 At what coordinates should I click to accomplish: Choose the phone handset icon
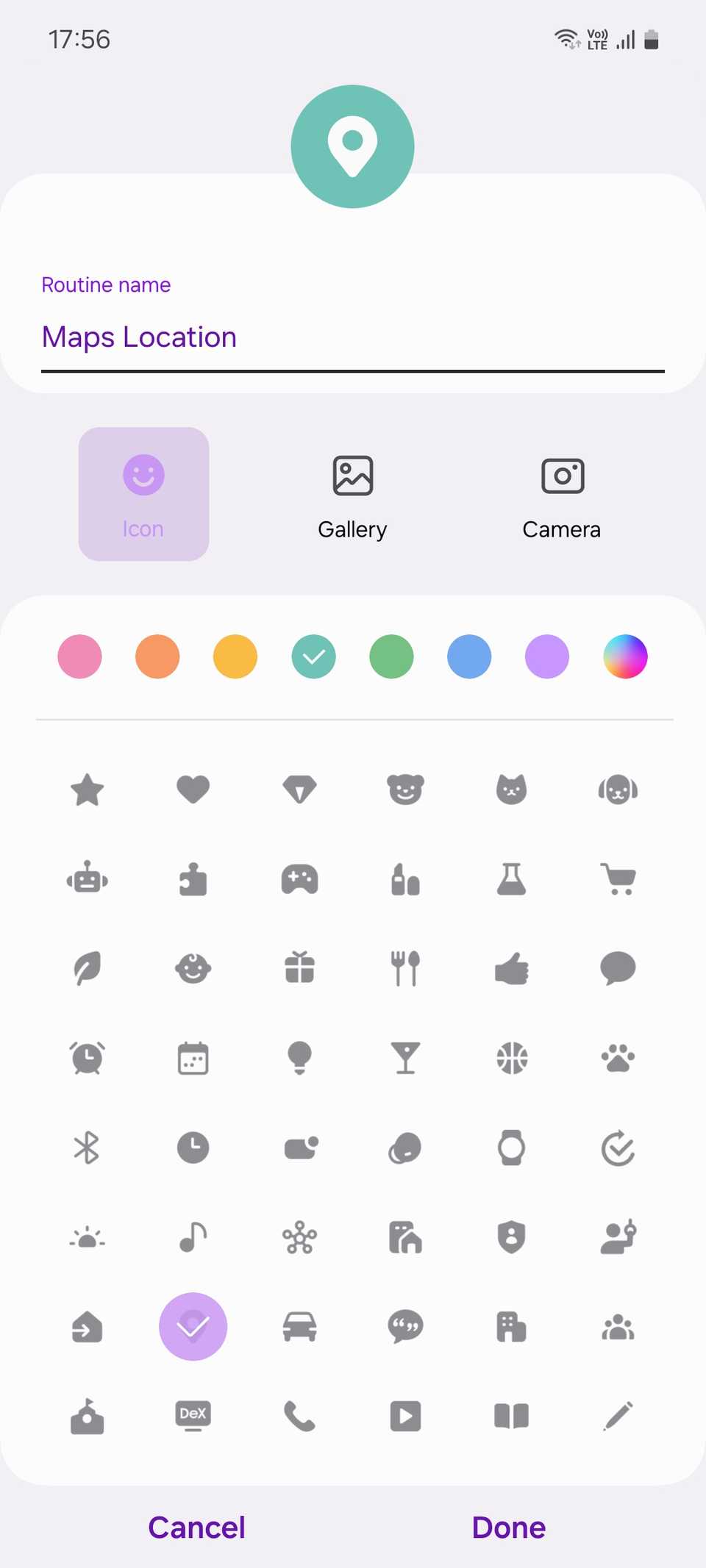(x=299, y=1416)
